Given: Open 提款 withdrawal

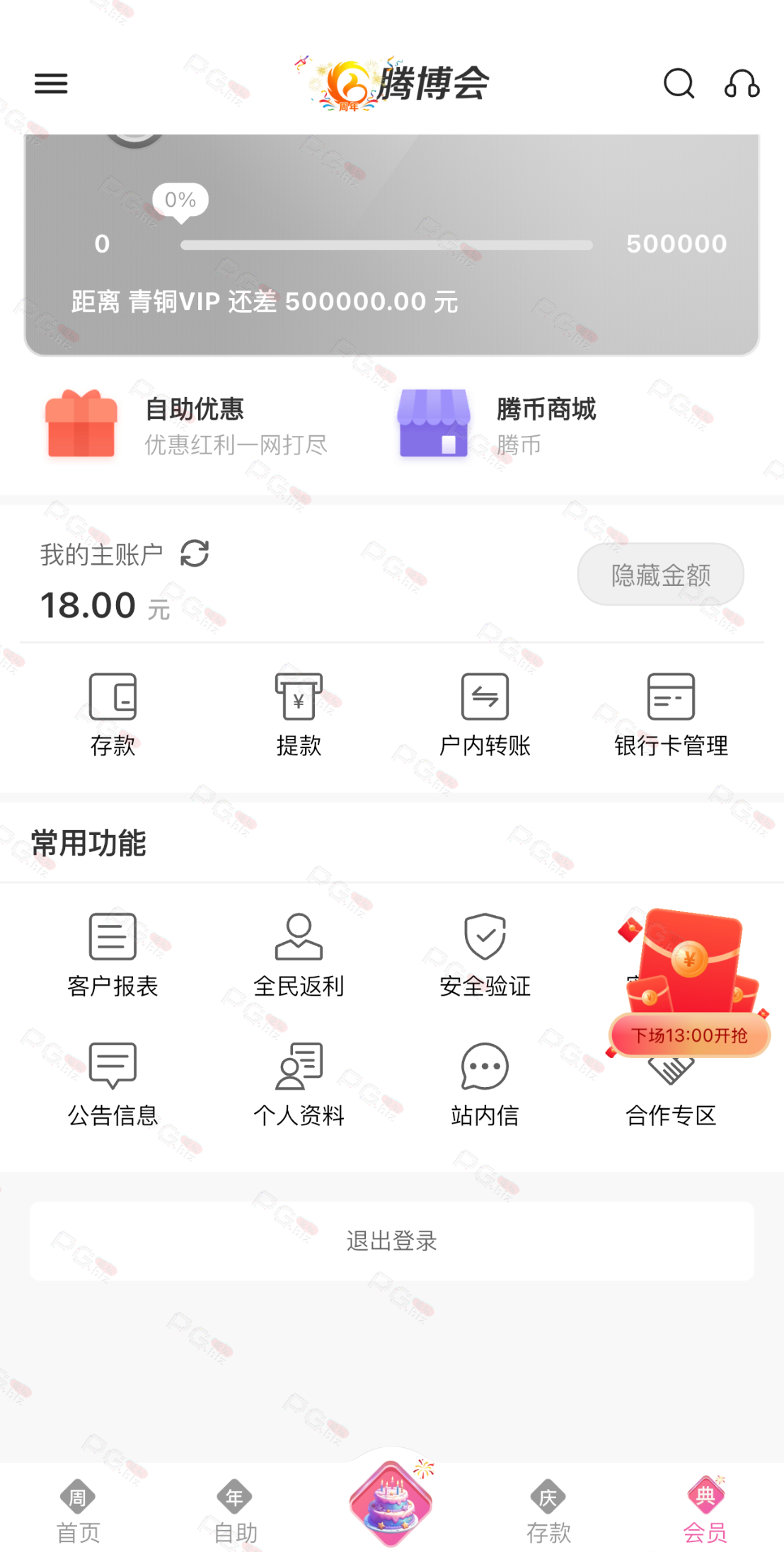Looking at the screenshot, I should 299,715.
